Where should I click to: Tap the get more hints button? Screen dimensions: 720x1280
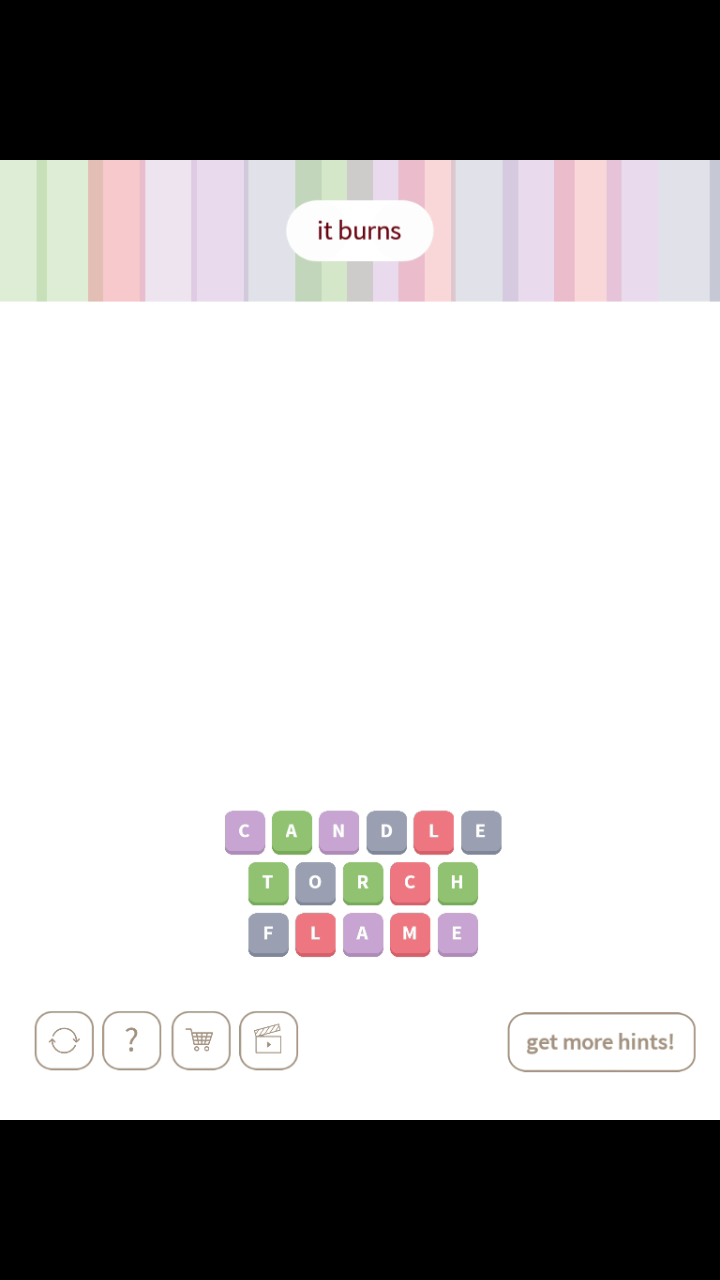click(x=601, y=1042)
